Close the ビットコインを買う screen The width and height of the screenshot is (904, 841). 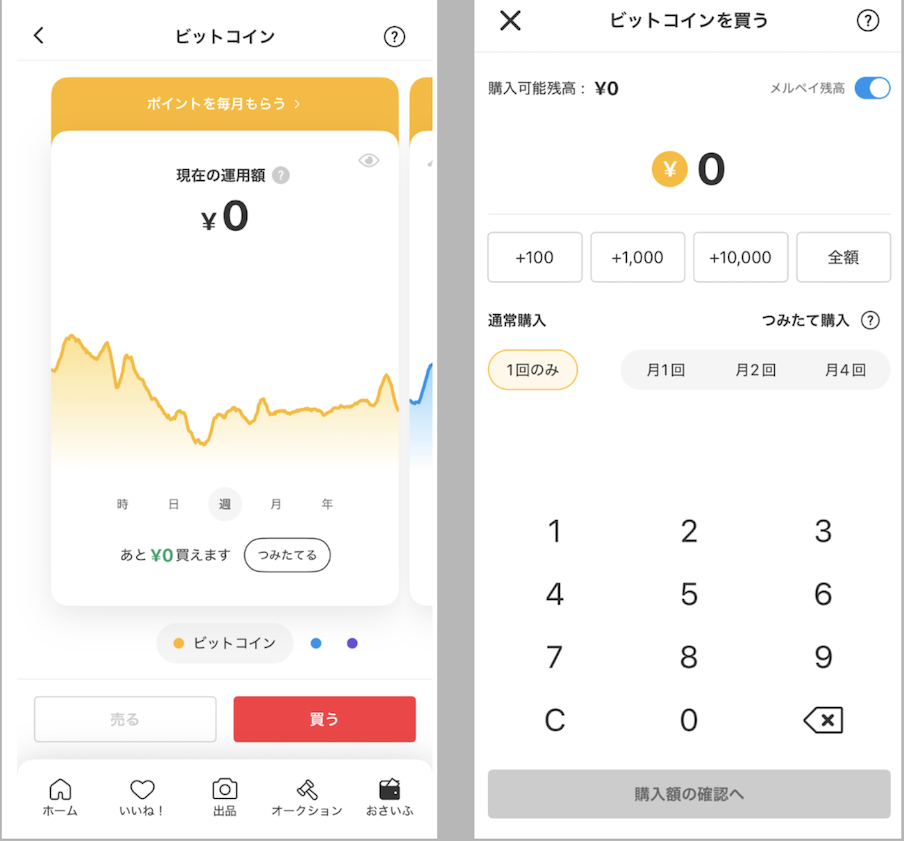coord(510,20)
